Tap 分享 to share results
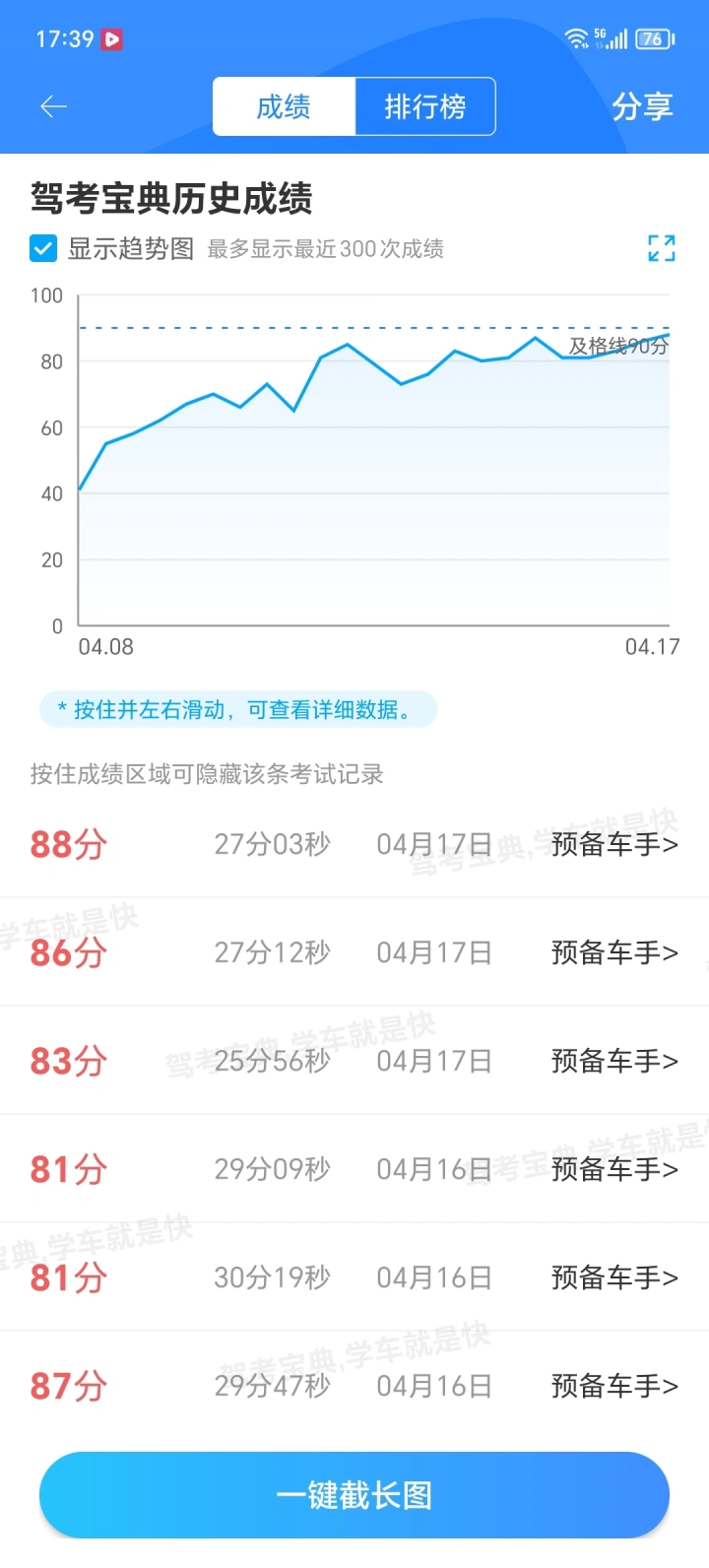This screenshot has height=1568, width=709. tap(642, 106)
